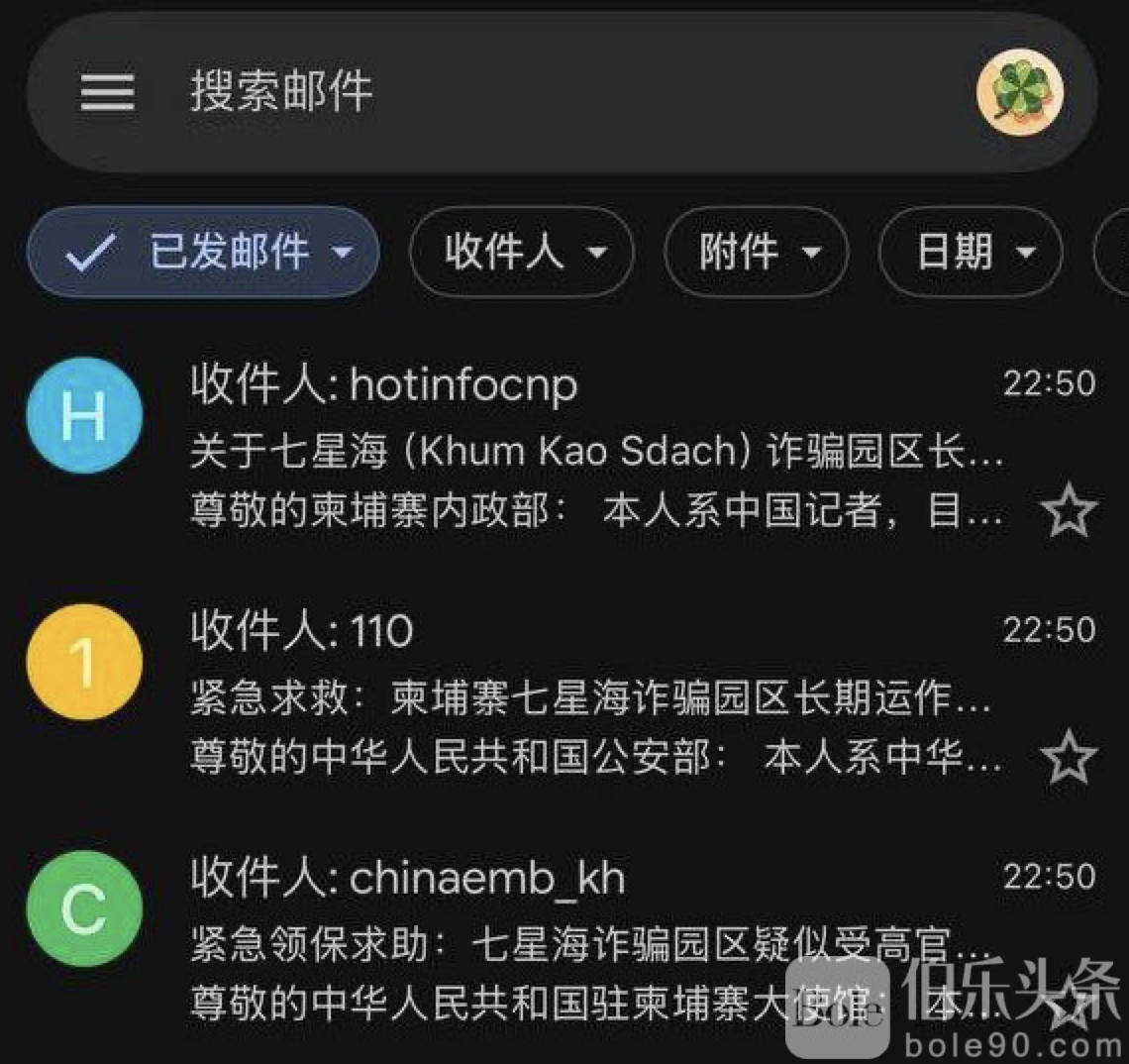The width and height of the screenshot is (1129, 1064).
Task: Open the email sent to 110
Action: pos(594,697)
